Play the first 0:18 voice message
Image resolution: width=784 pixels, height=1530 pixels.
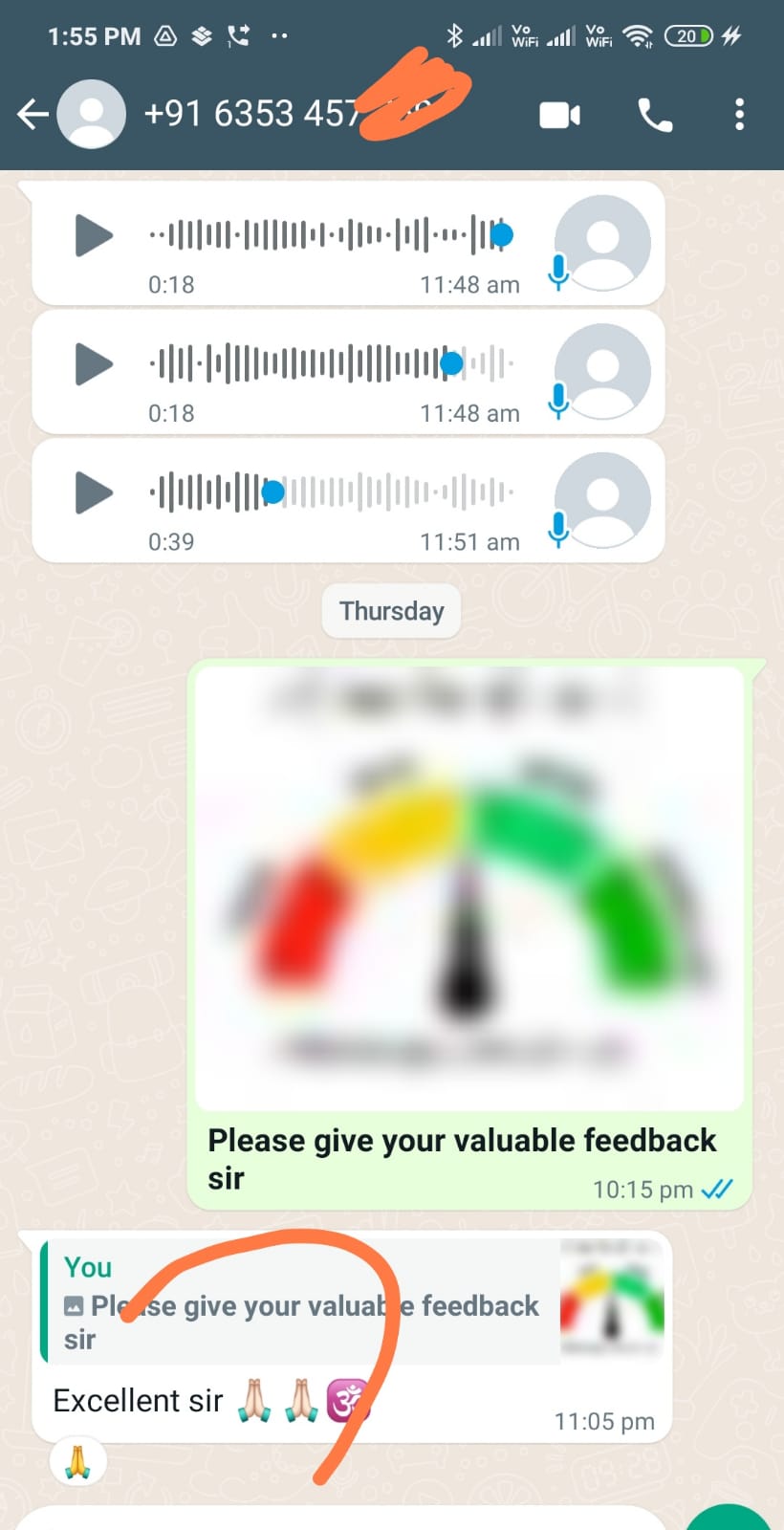pyautogui.click(x=94, y=235)
